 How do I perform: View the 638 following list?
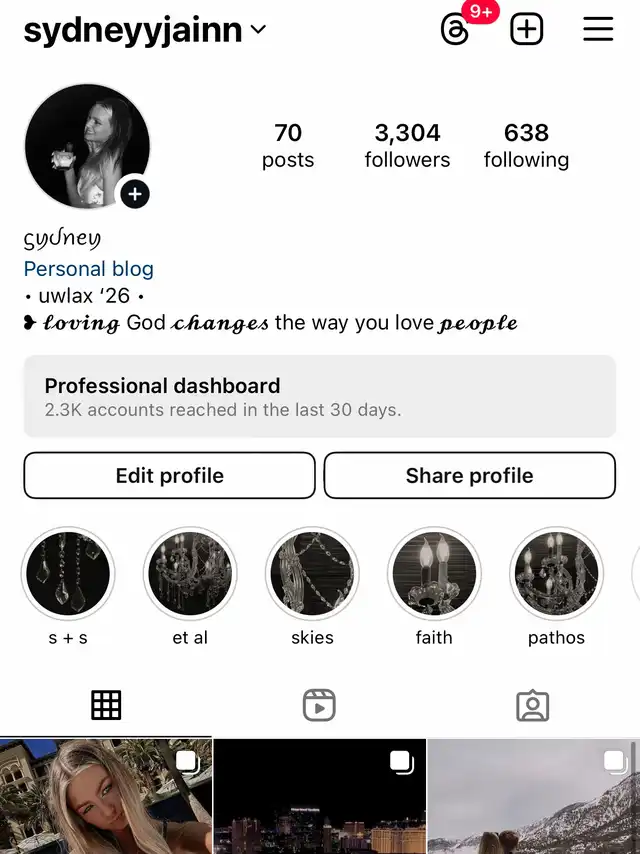pos(526,146)
